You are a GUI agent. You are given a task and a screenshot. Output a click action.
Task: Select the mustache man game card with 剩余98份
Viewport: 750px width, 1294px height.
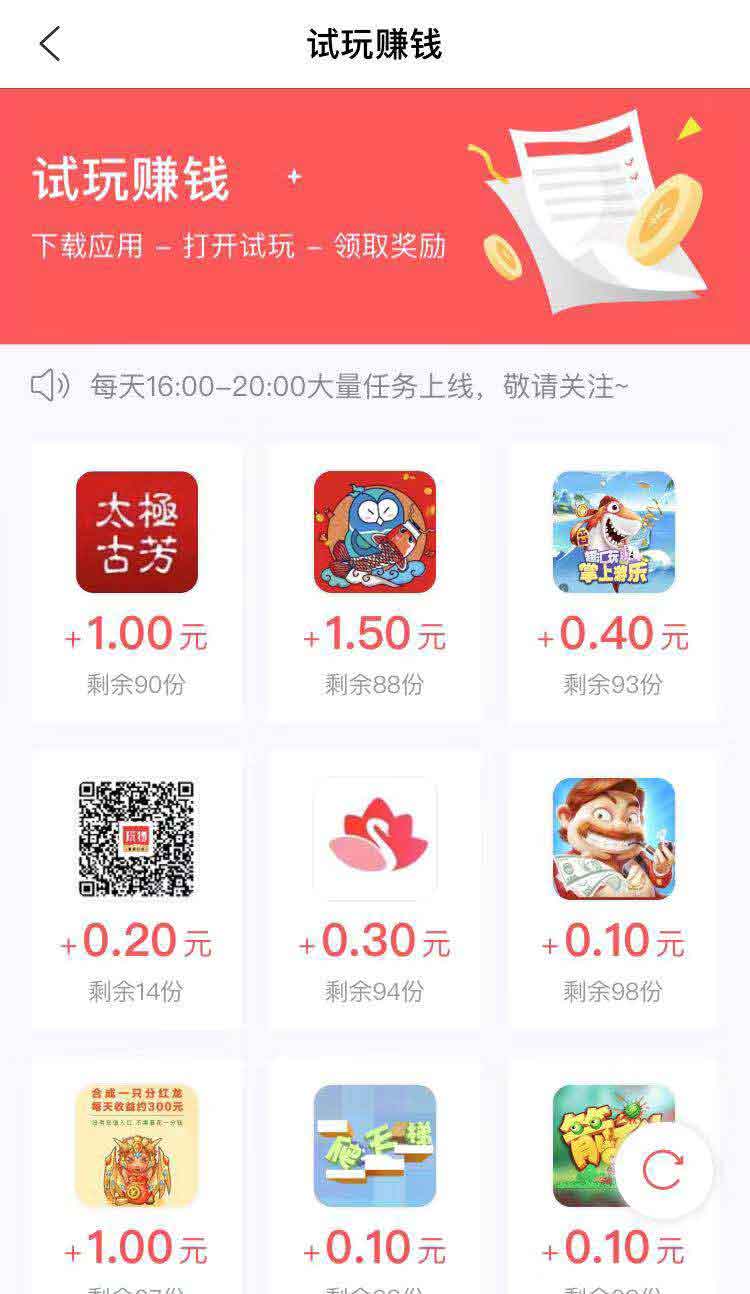[613, 888]
